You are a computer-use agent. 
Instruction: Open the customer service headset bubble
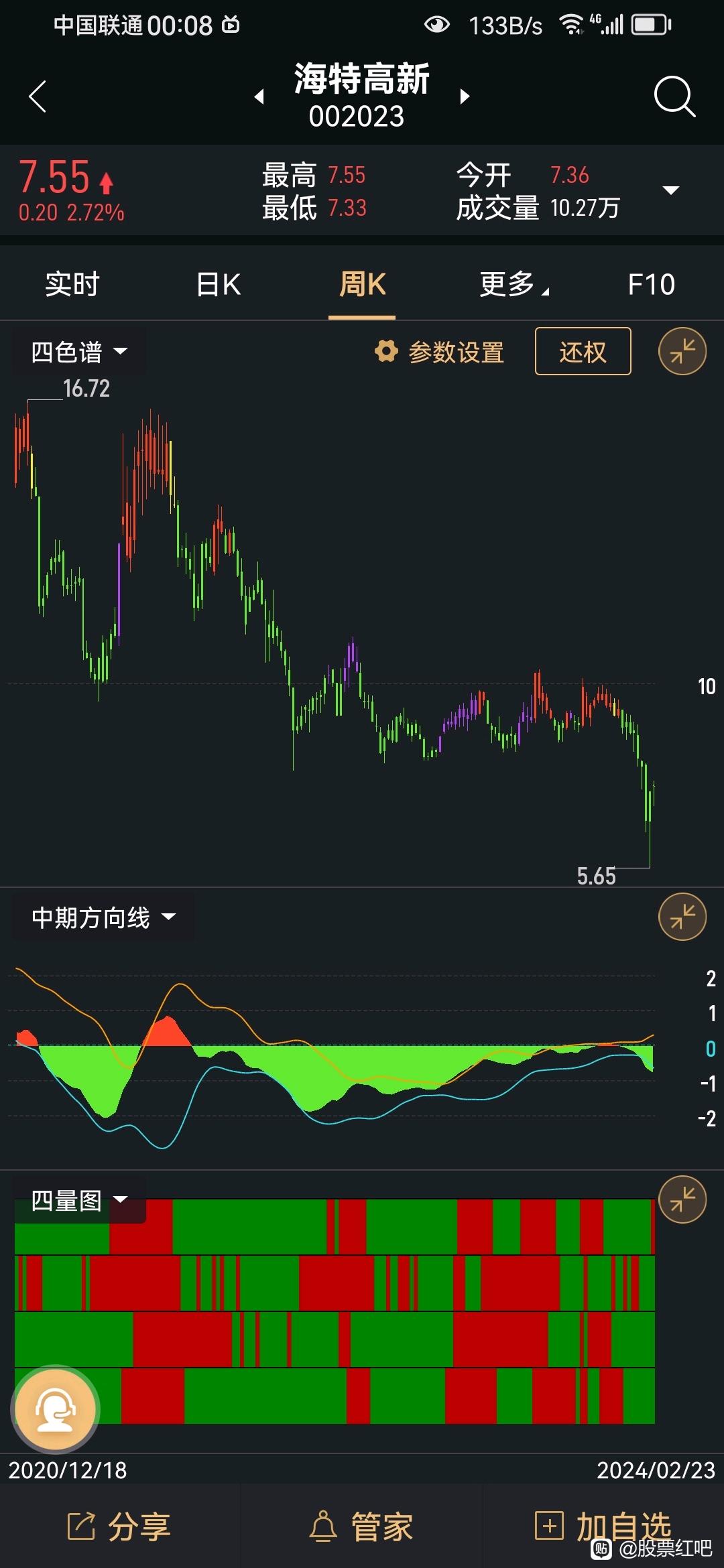tap(55, 1409)
